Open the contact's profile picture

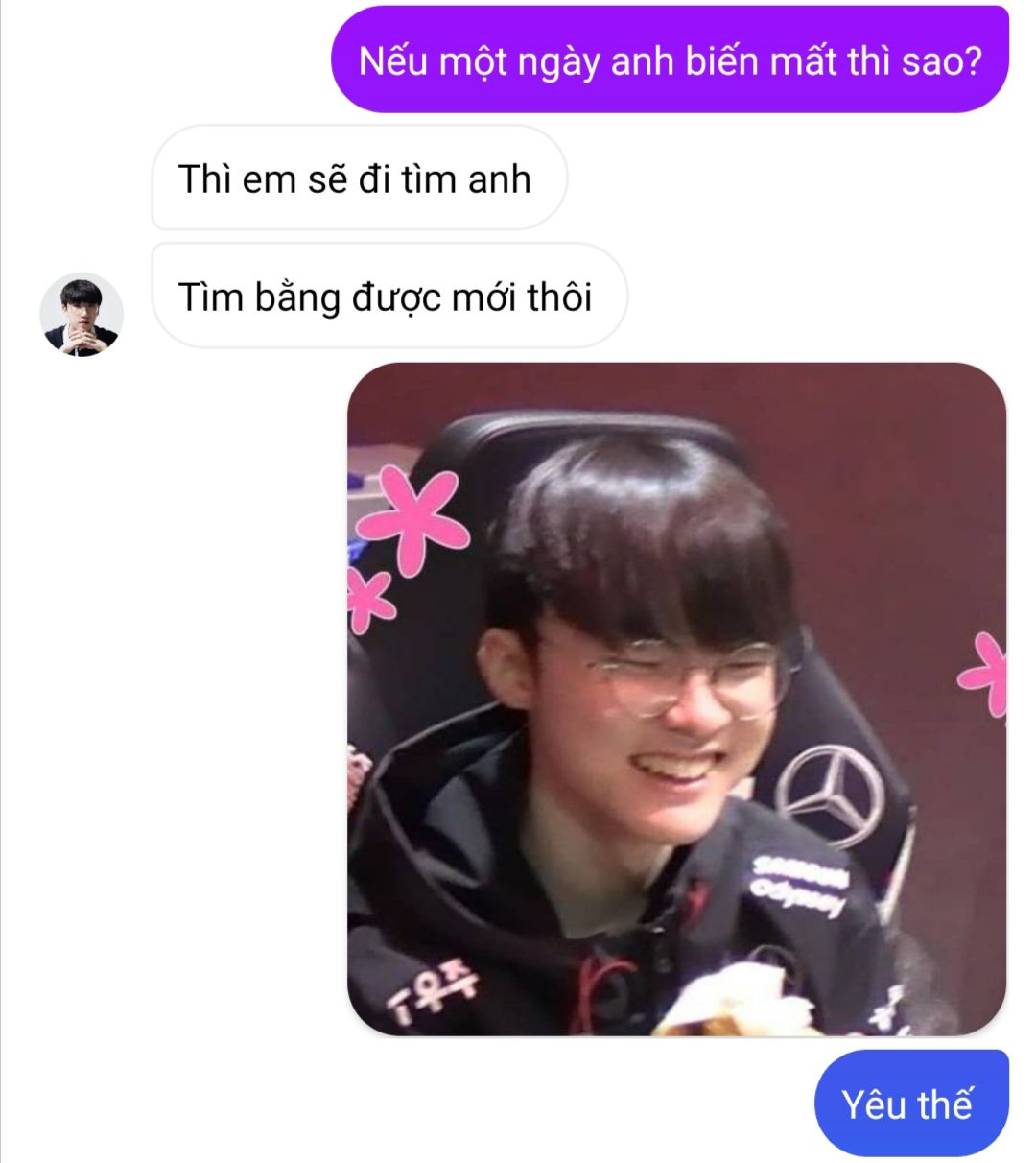click(x=82, y=315)
